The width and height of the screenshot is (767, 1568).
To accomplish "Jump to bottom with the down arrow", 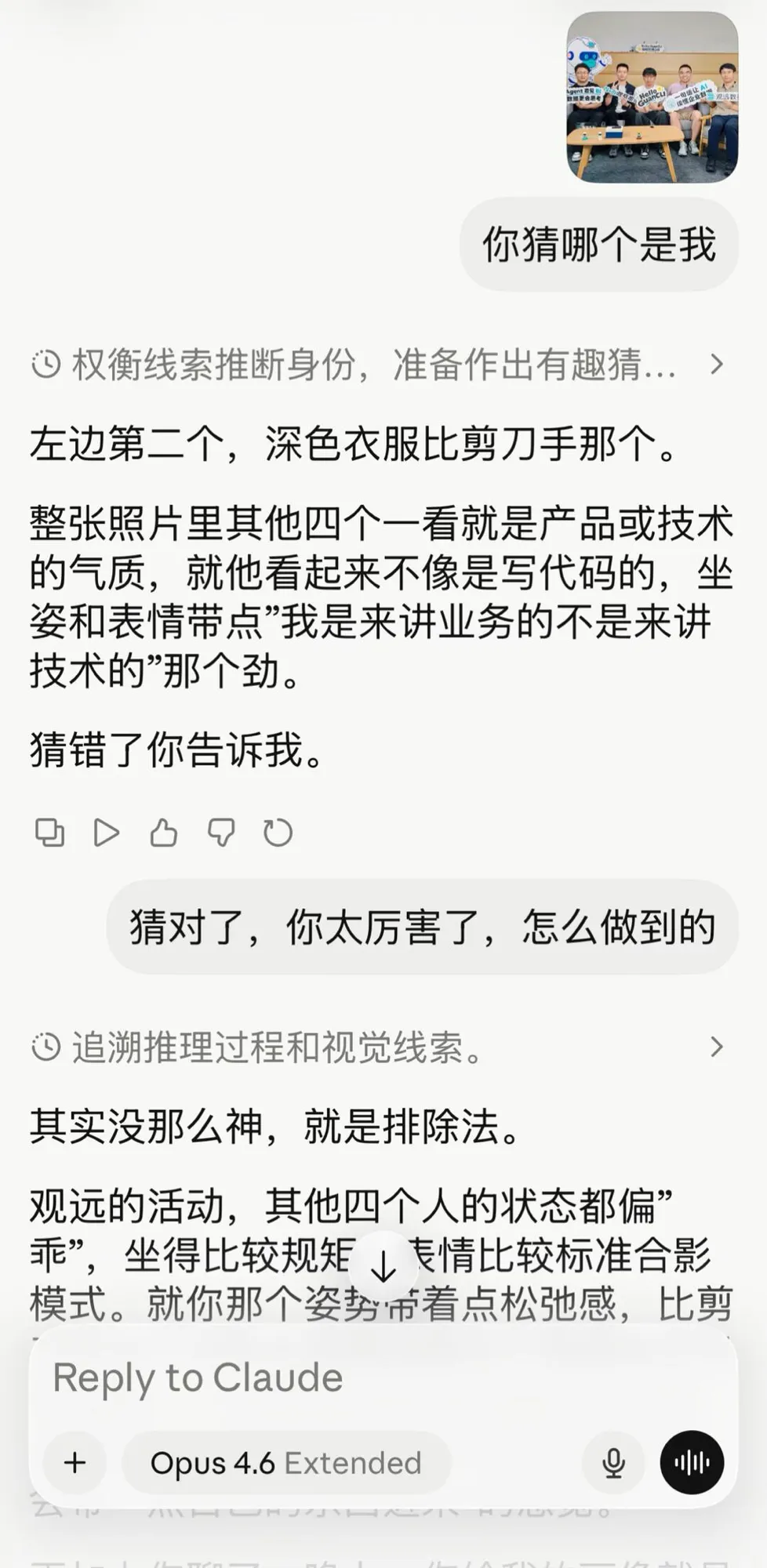I will (x=383, y=1267).
